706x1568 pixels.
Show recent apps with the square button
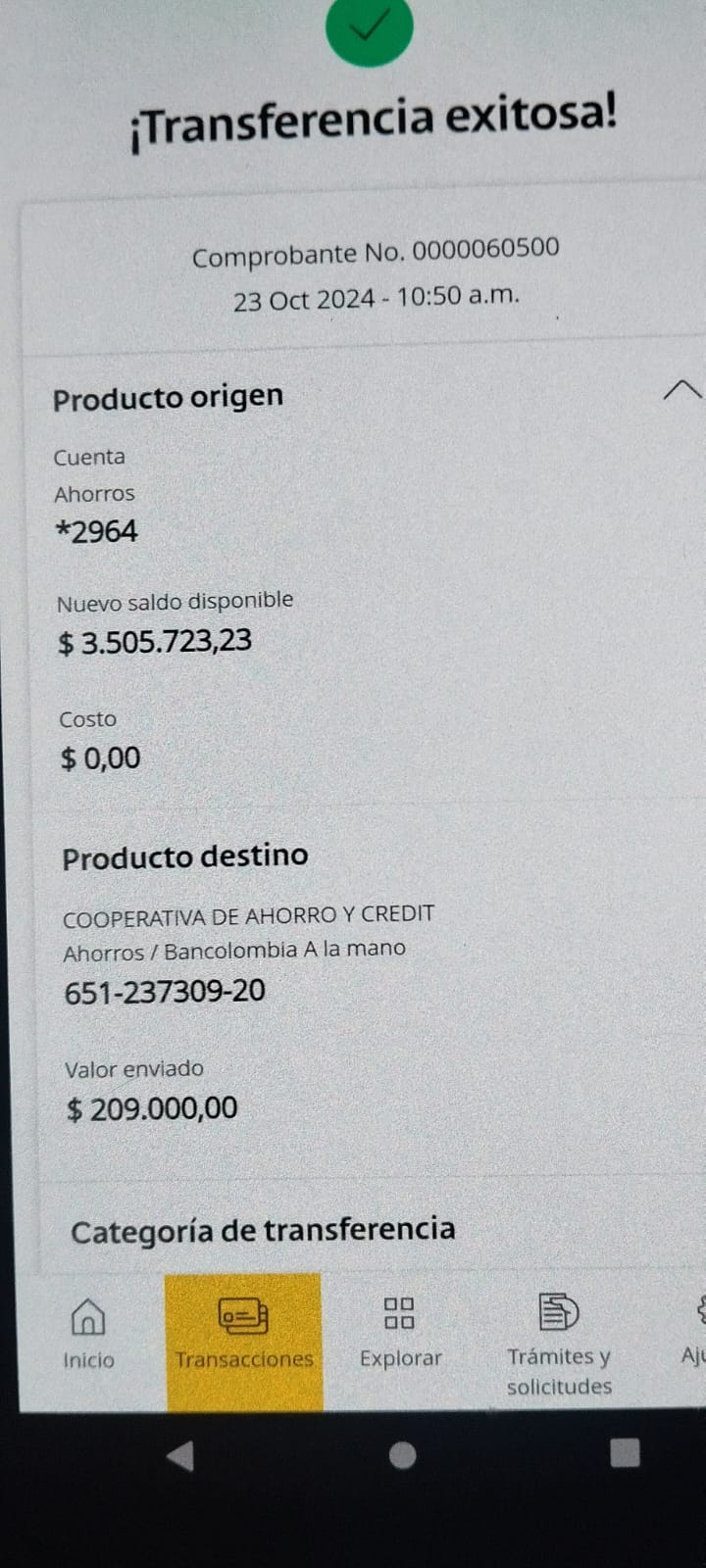[x=625, y=1452]
